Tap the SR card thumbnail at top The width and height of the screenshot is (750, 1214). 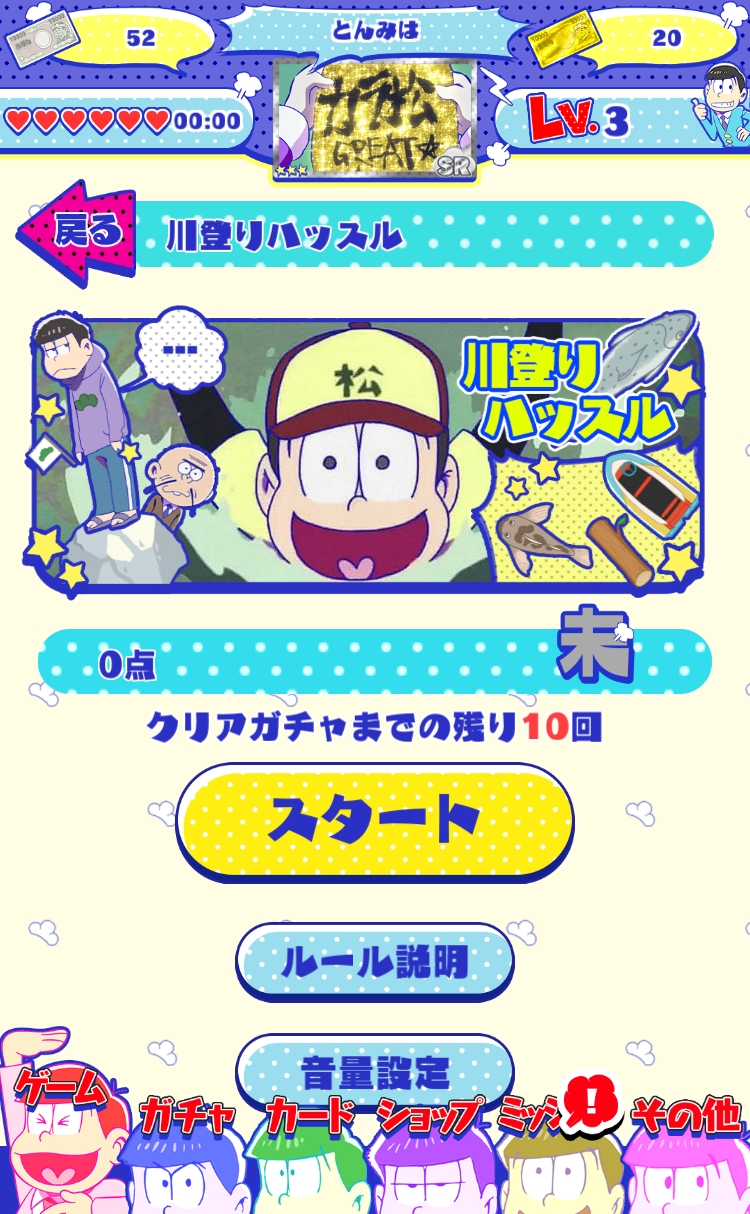(x=375, y=120)
